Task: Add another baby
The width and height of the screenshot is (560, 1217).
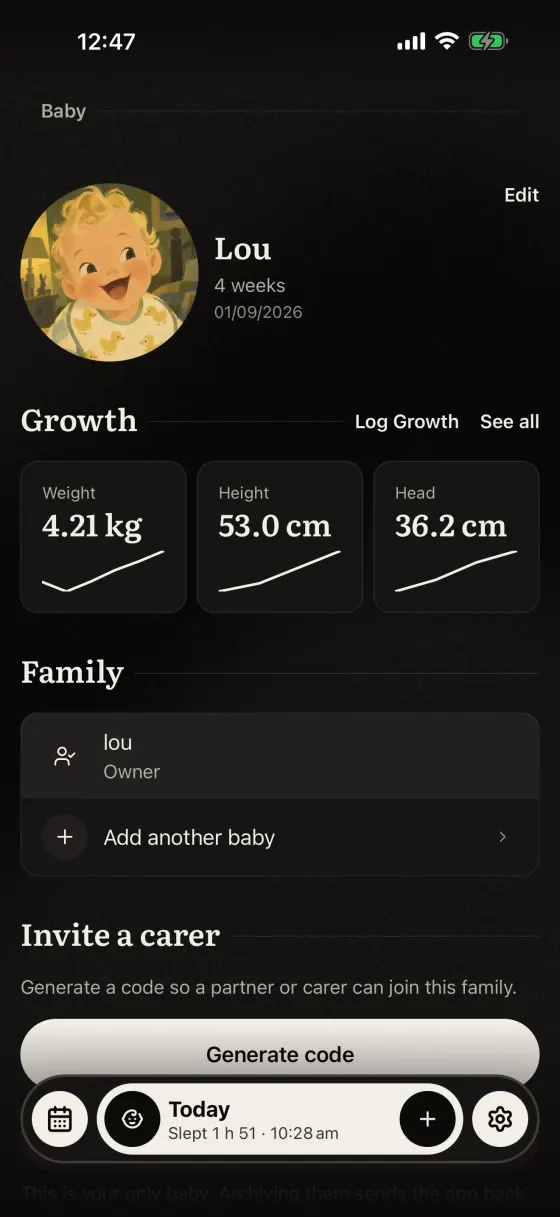Action: pyautogui.click(x=280, y=838)
